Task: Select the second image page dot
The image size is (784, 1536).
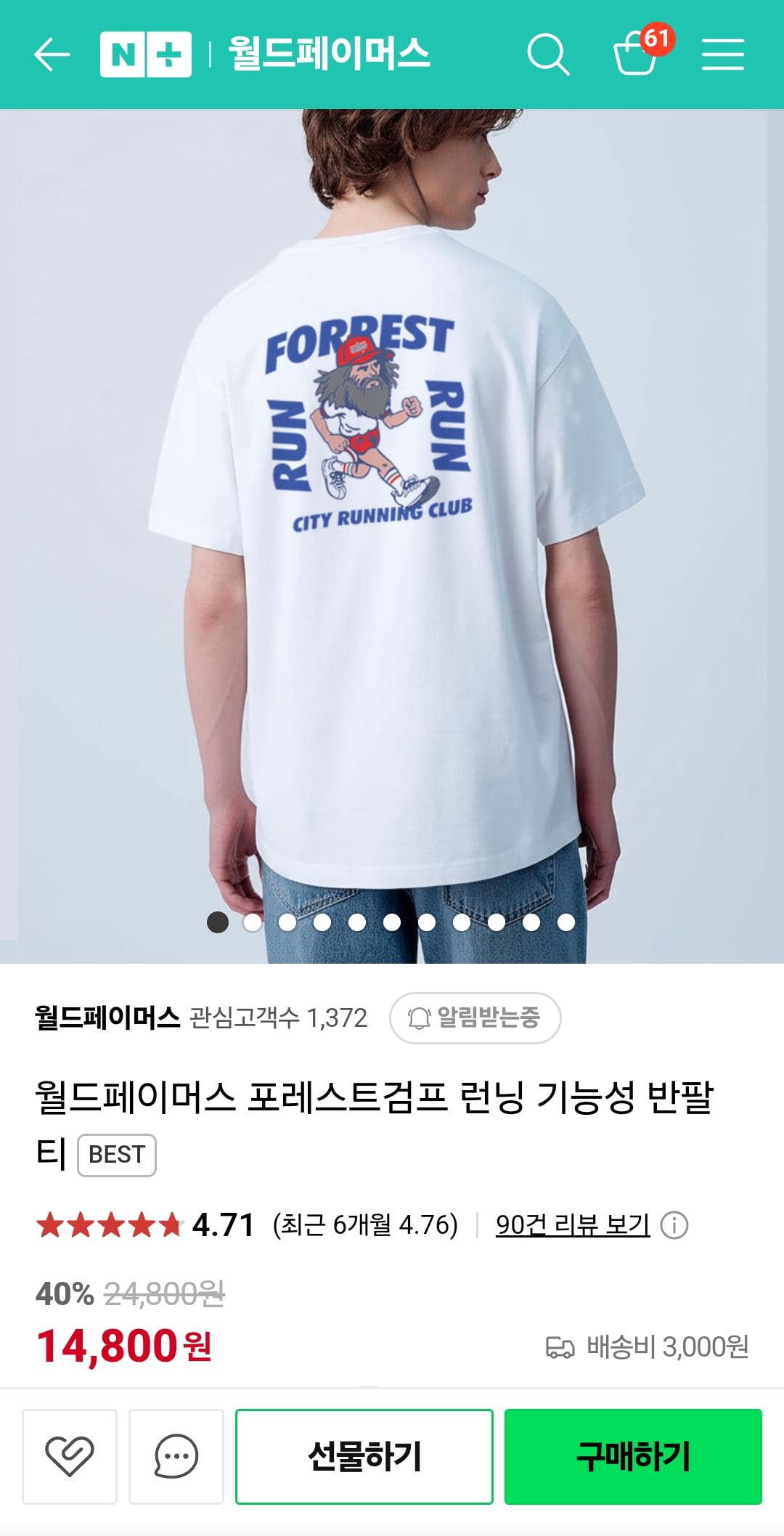Action: tap(253, 922)
